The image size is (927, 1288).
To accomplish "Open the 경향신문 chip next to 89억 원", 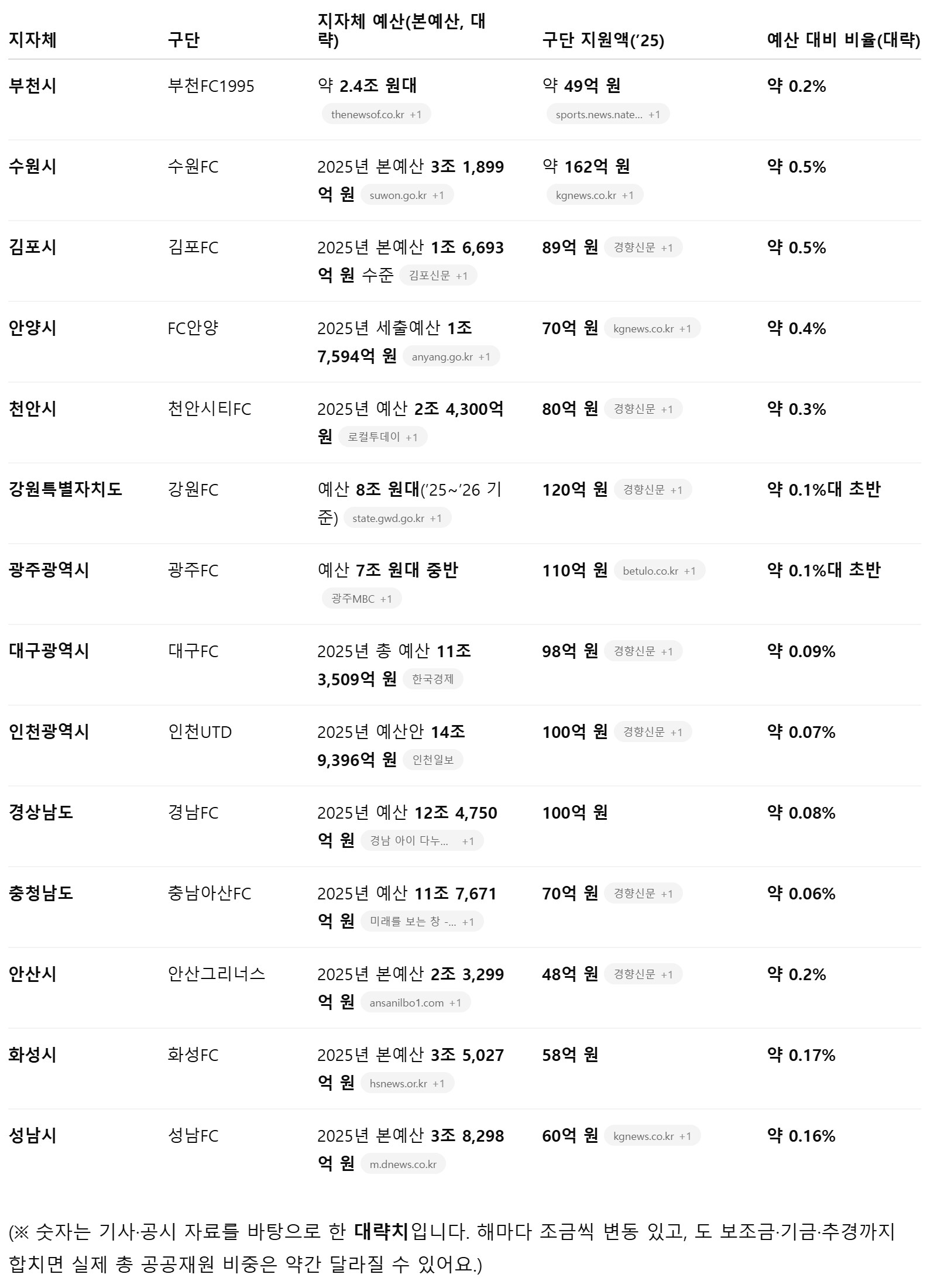I will pos(643,248).
